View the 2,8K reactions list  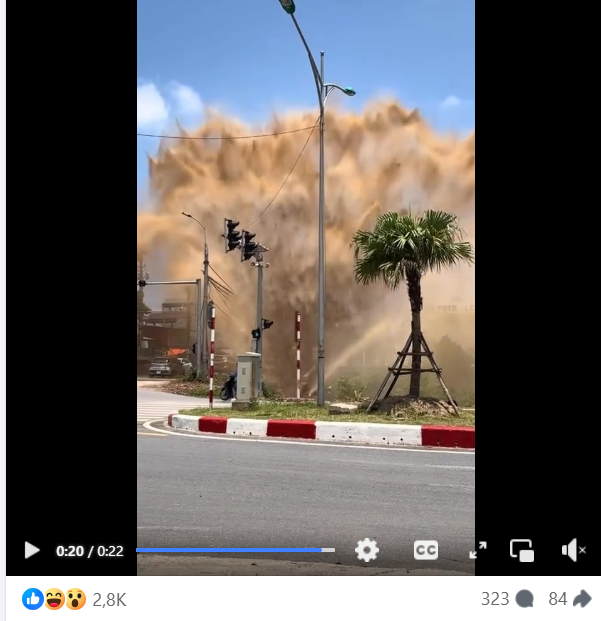(x=109, y=599)
